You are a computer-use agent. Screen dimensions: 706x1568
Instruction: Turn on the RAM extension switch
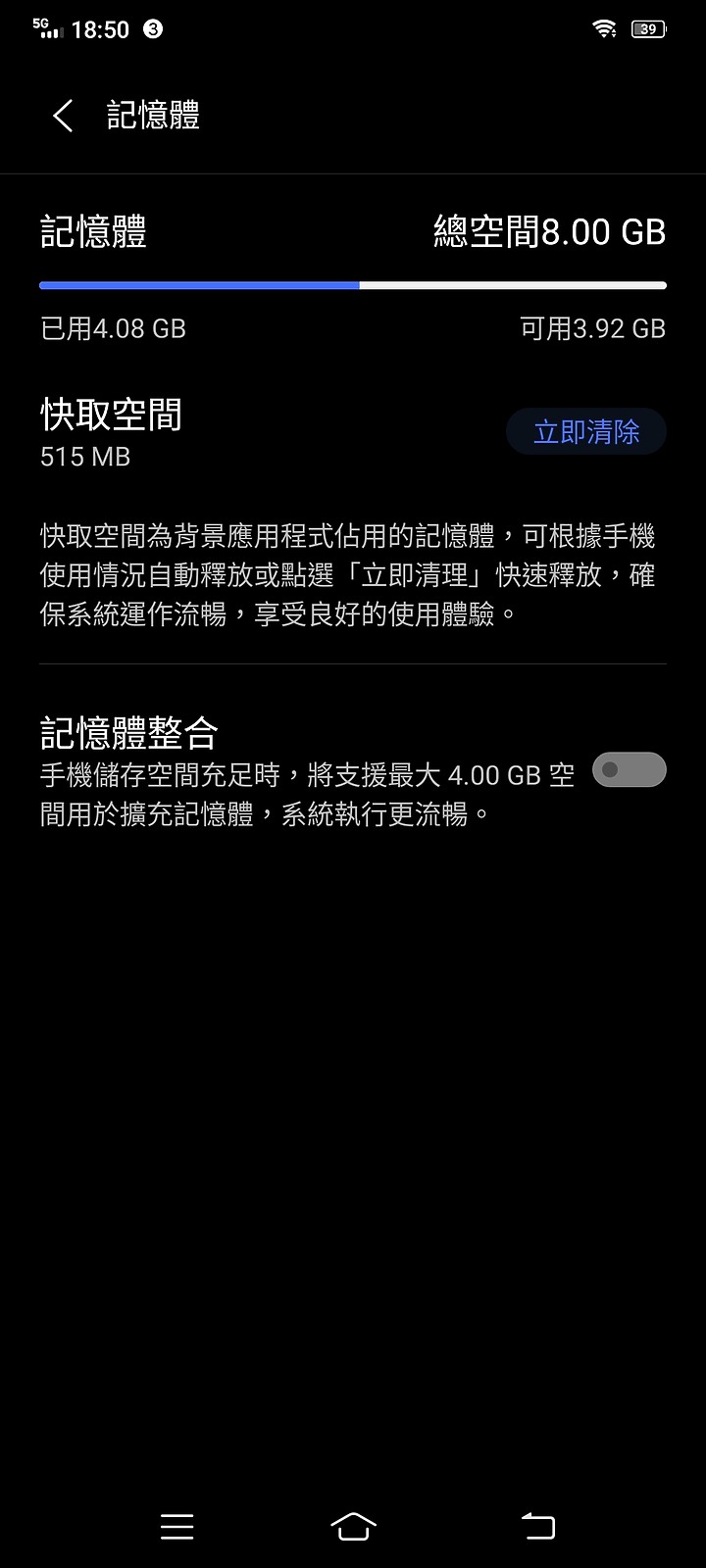[629, 770]
